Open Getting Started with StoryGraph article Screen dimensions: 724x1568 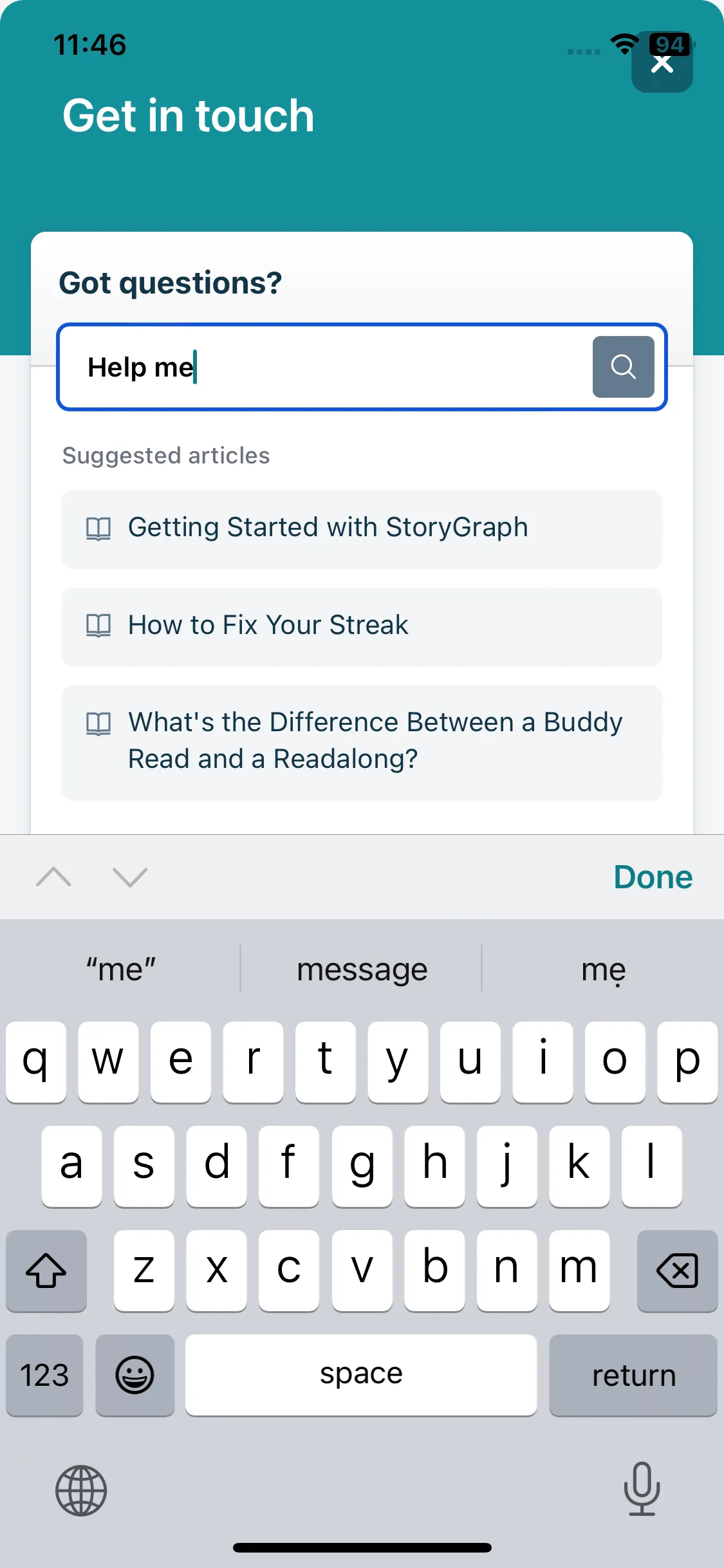tap(362, 529)
